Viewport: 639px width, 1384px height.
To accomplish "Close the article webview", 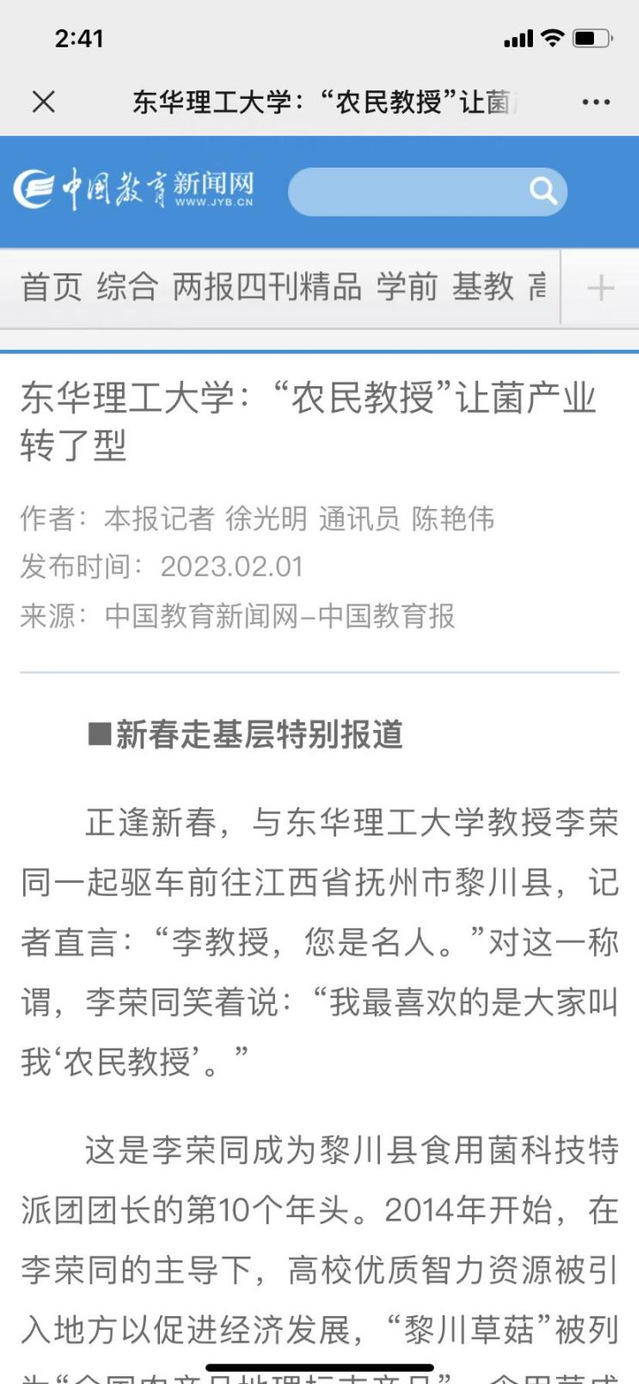I will click(43, 101).
